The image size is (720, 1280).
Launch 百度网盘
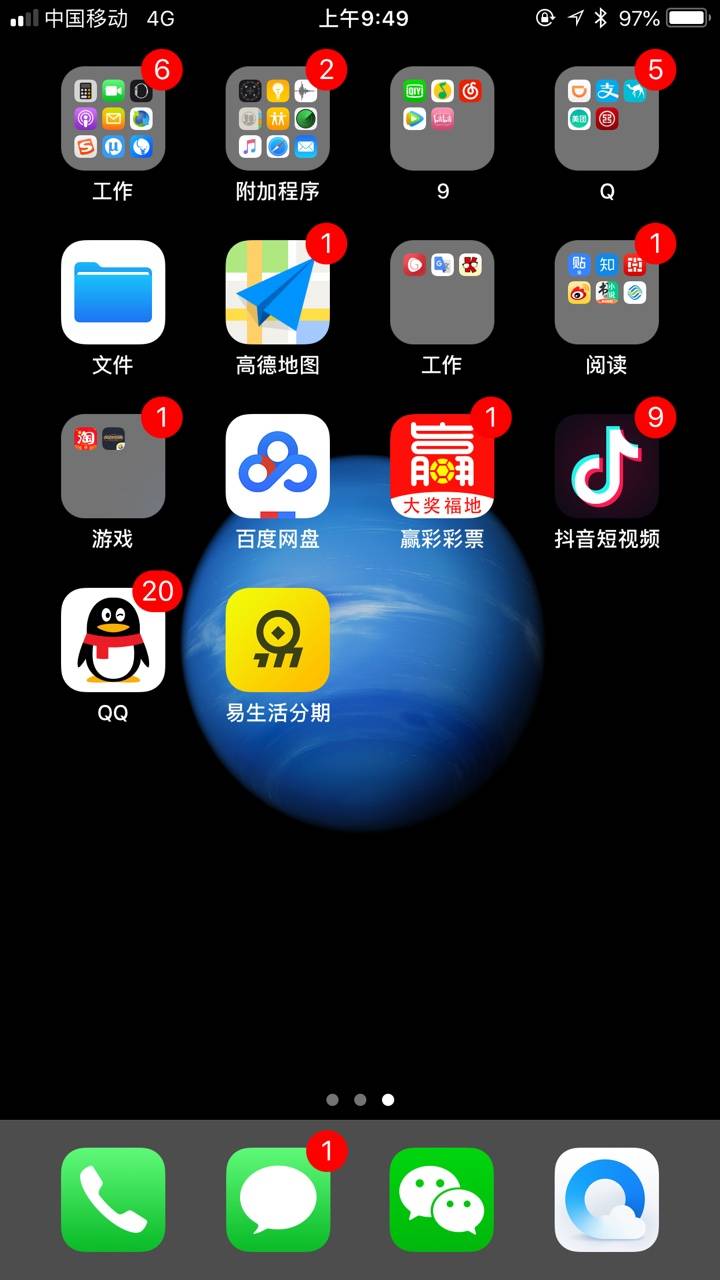point(278,466)
